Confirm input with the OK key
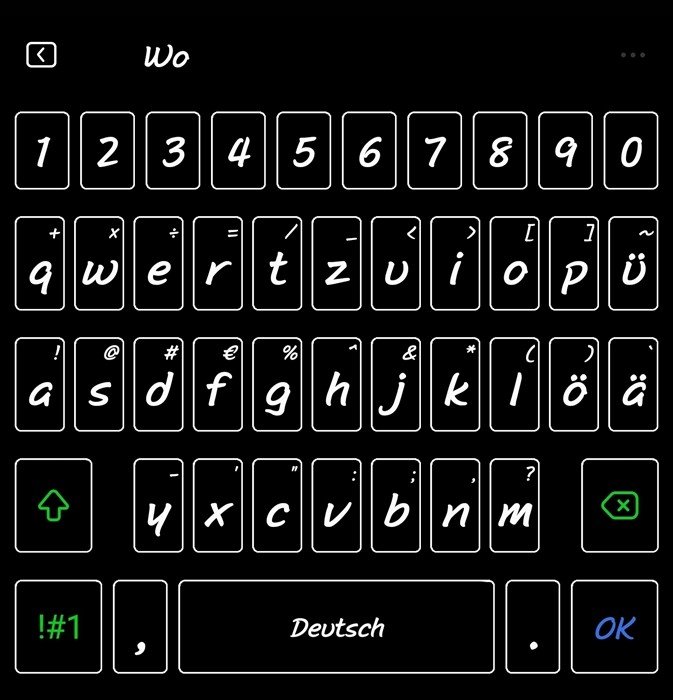Viewport: 673px width, 700px height. coord(614,627)
